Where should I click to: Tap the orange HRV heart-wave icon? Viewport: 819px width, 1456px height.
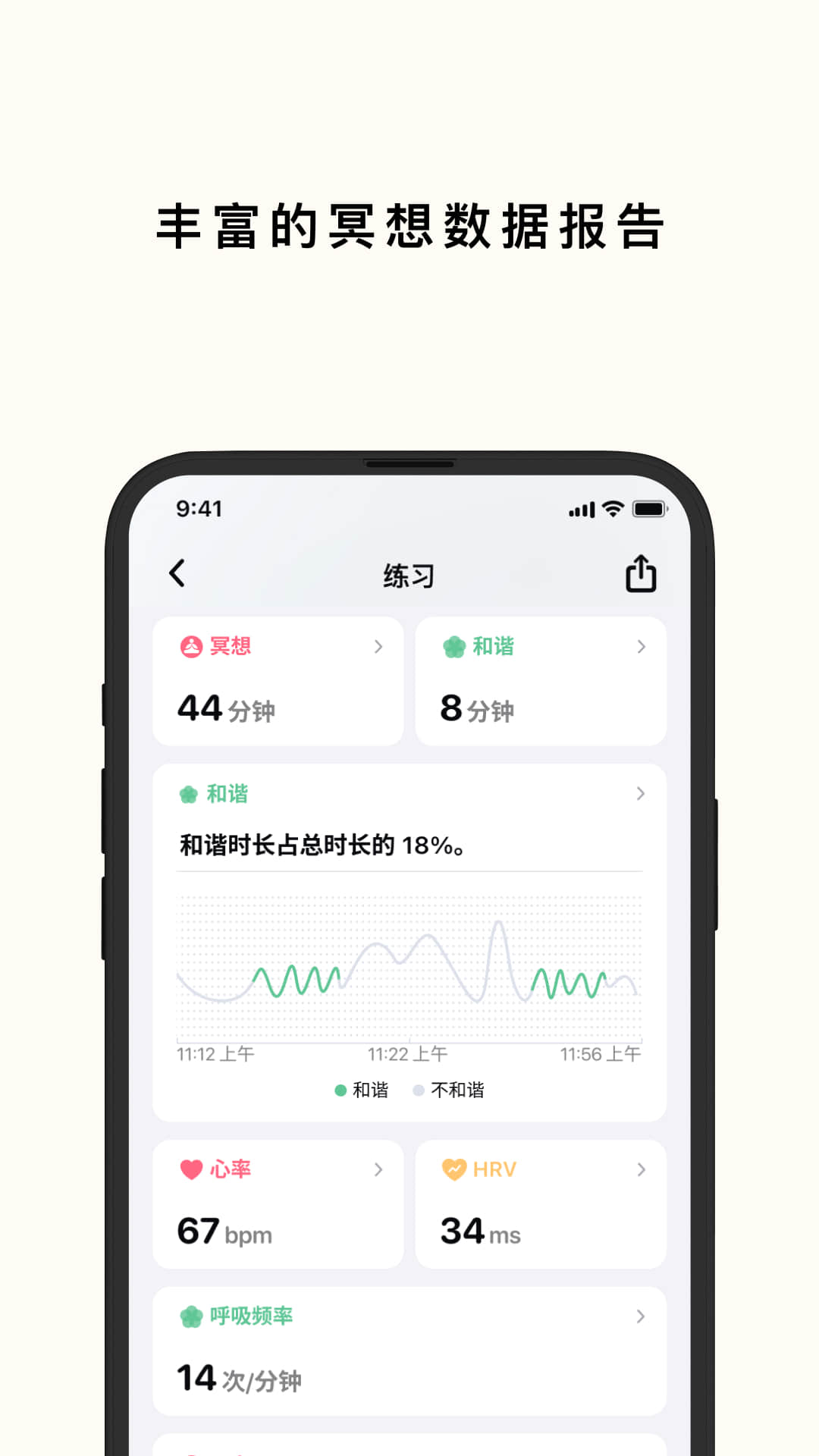[453, 1170]
